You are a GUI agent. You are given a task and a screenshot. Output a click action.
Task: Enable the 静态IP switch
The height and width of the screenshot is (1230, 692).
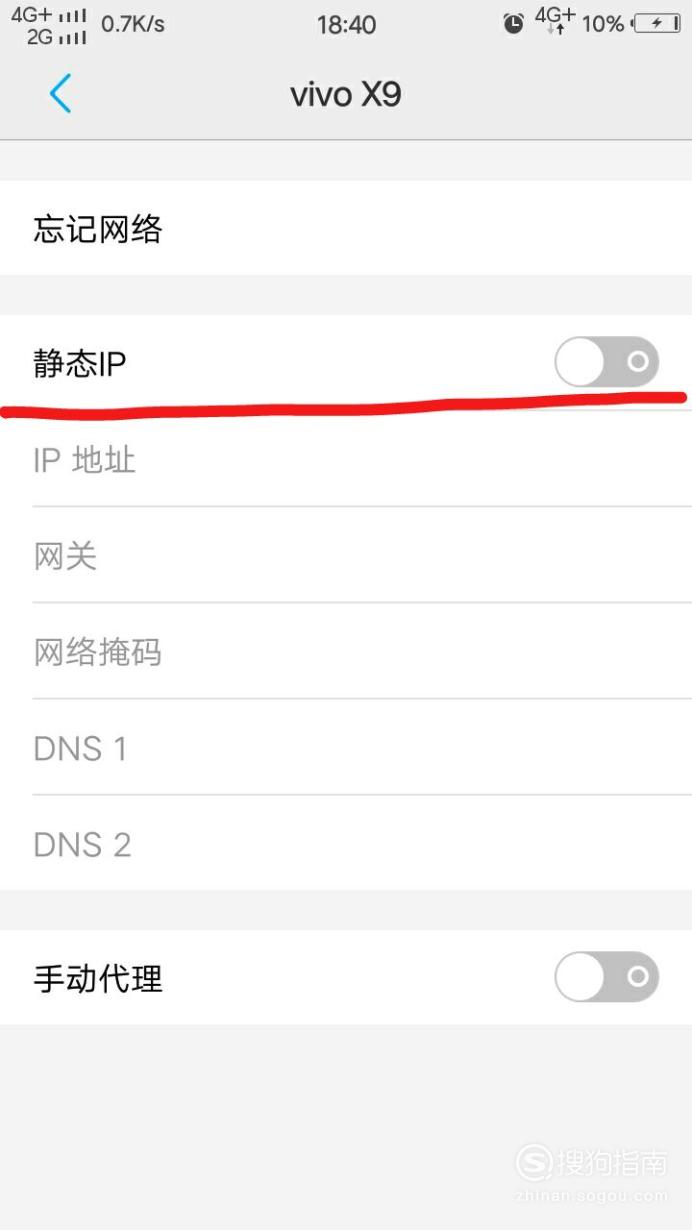coord(606,361)
